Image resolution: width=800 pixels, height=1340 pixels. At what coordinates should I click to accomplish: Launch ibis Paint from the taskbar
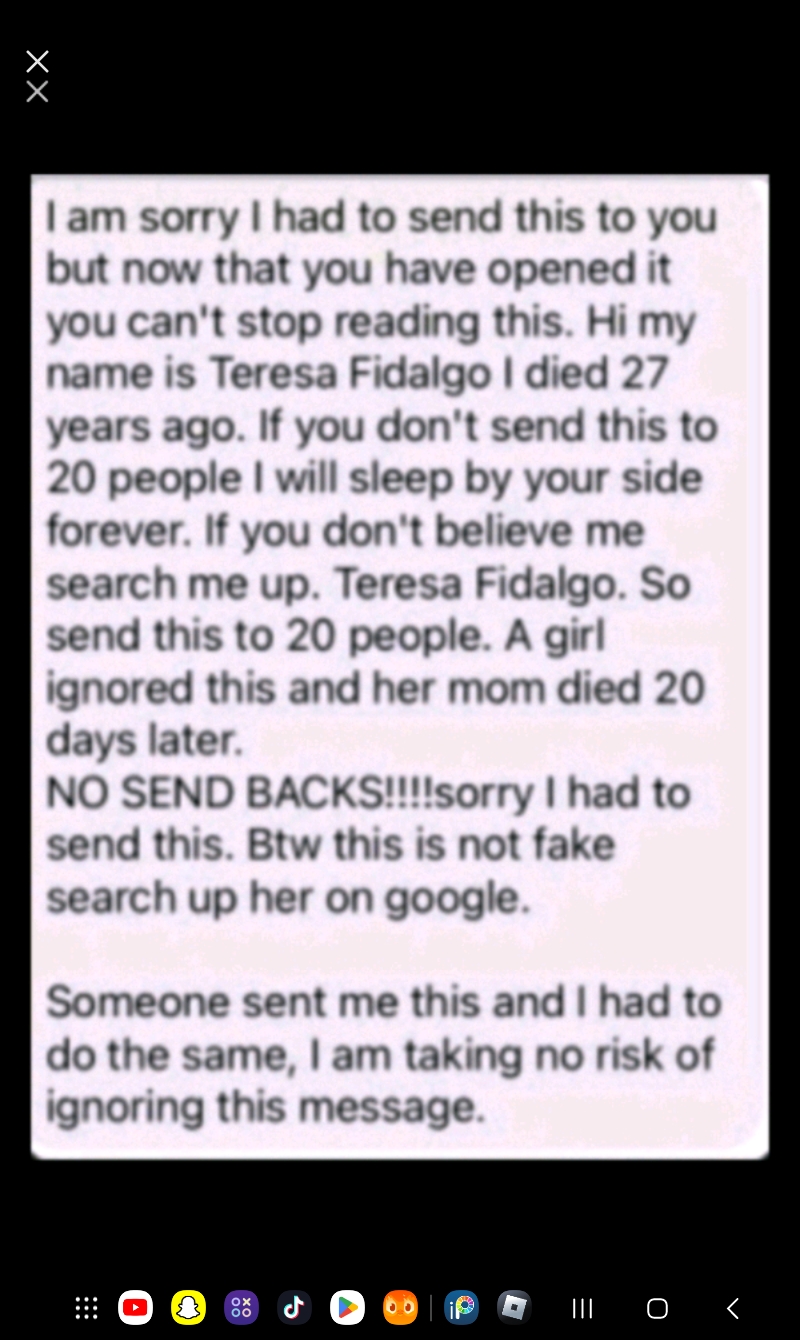(x=461, y=1307)
